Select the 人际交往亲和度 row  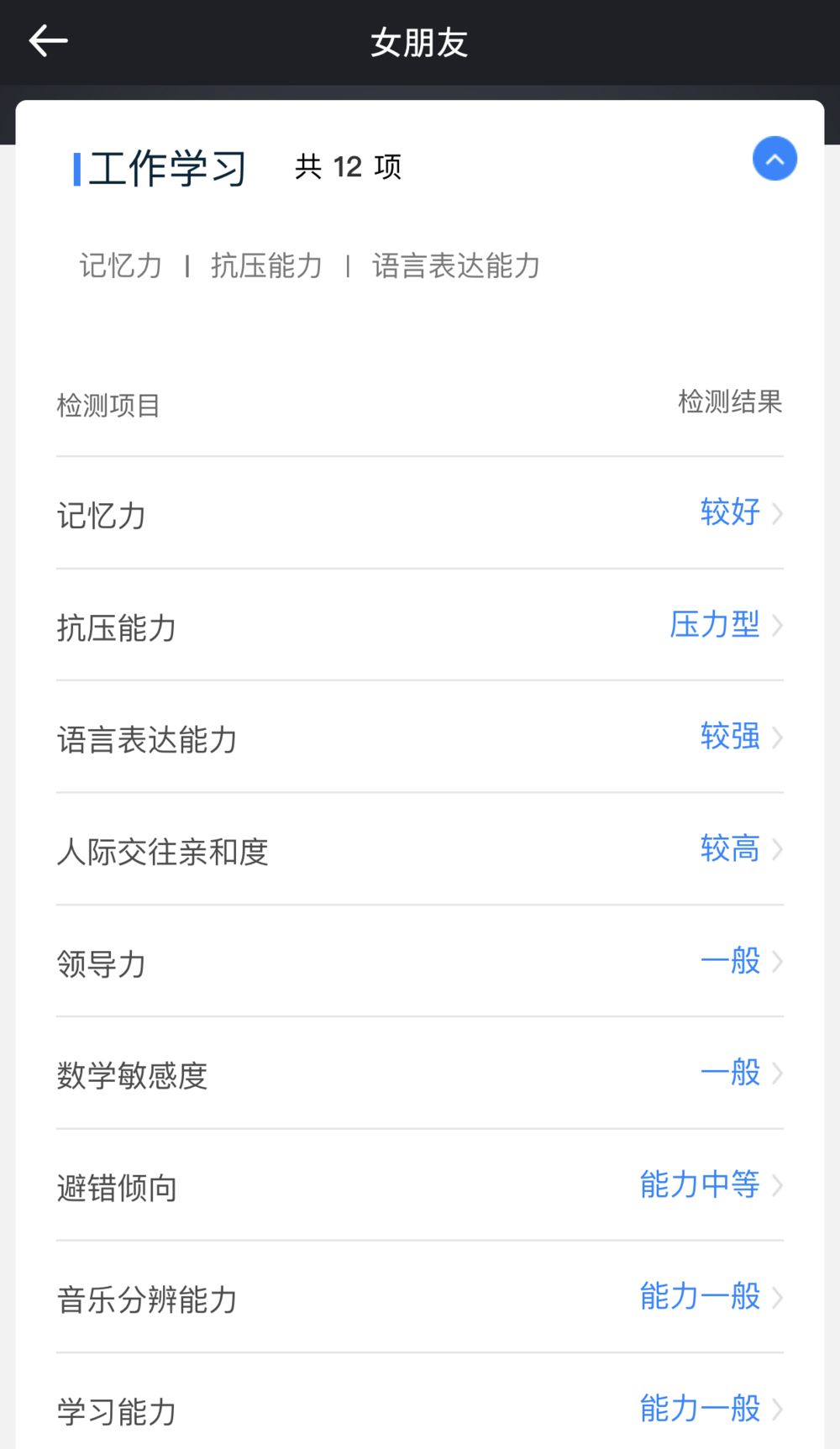click(x=420, y=850)
